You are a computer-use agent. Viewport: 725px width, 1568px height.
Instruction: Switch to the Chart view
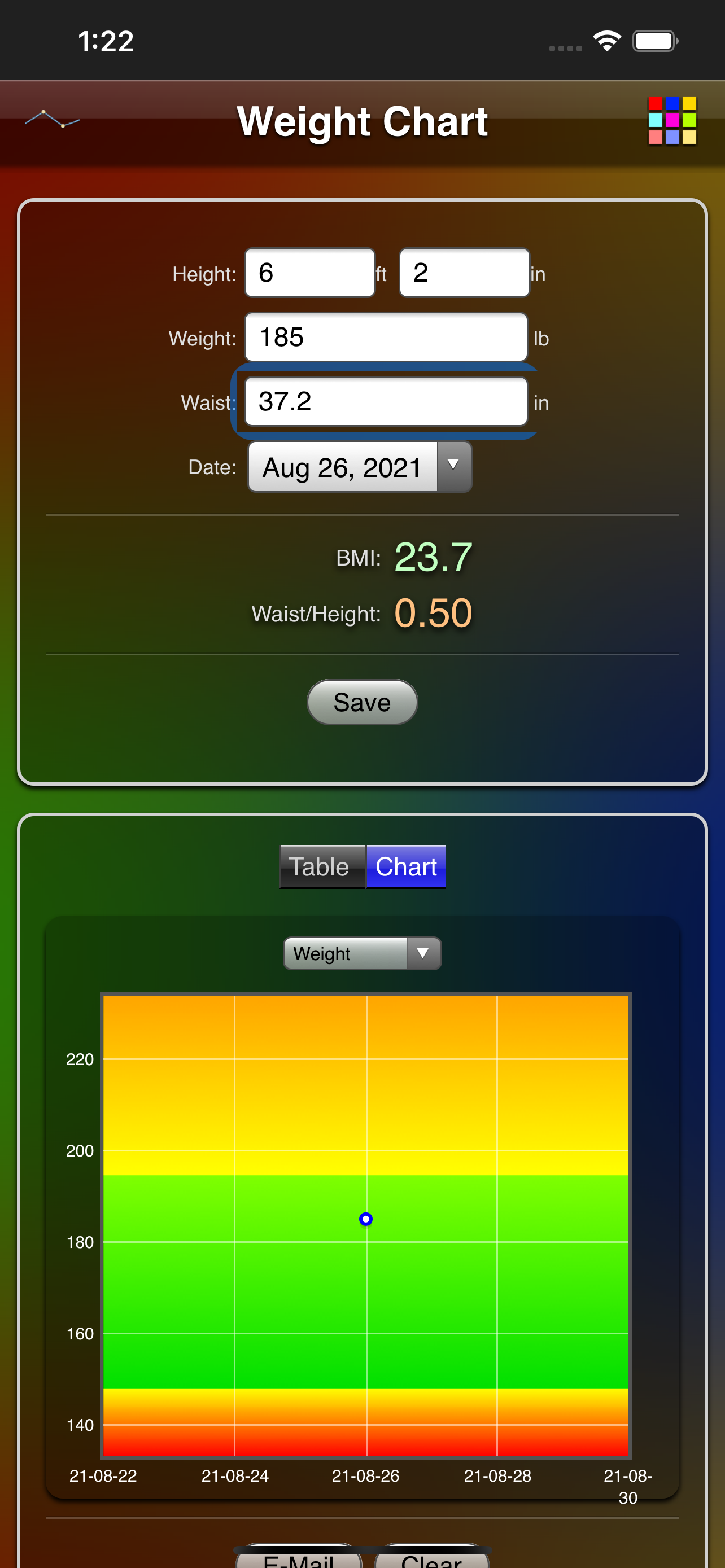pyautogui.click(x=406, y=866)
